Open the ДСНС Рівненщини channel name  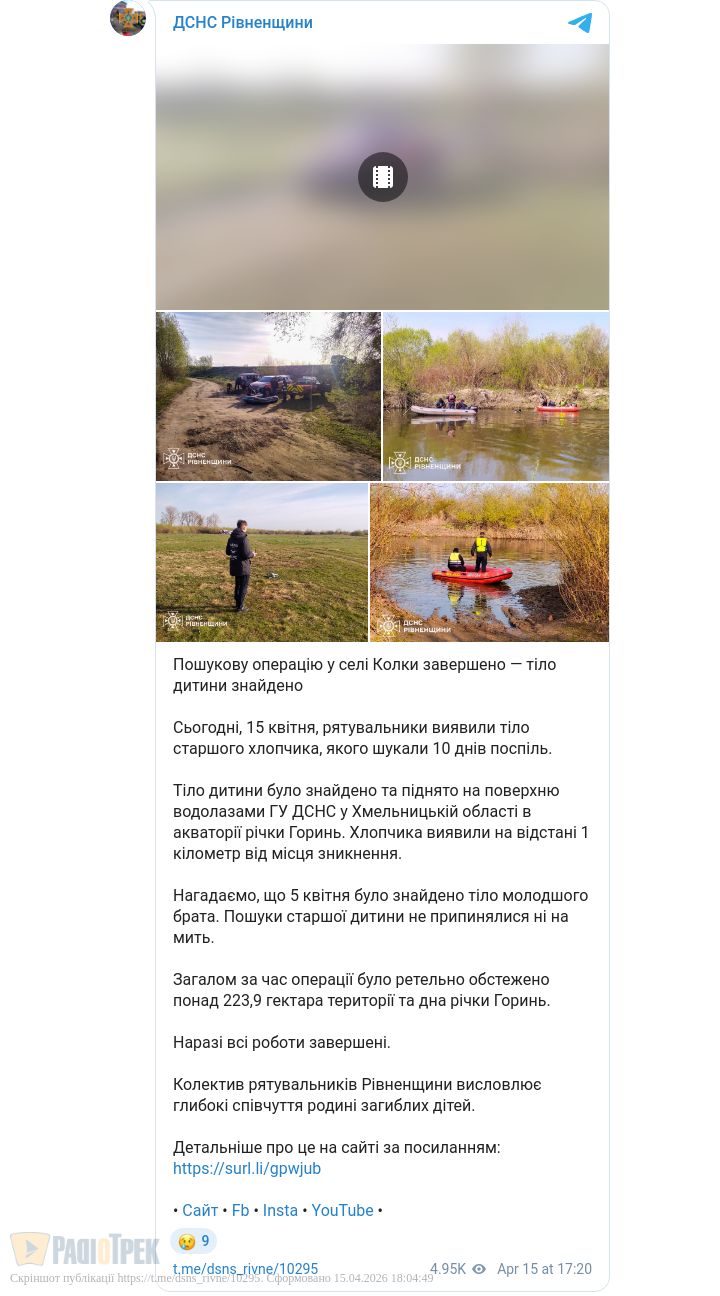(242, 23)
